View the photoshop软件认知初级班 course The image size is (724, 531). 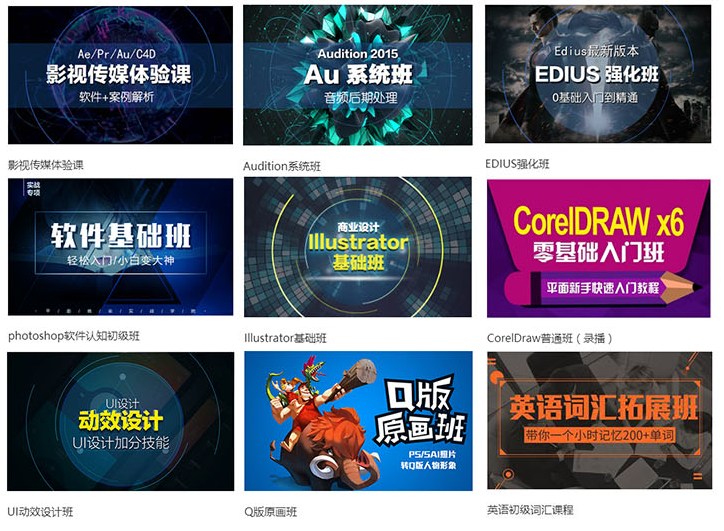pyautogui.click(x=120, y=247)
